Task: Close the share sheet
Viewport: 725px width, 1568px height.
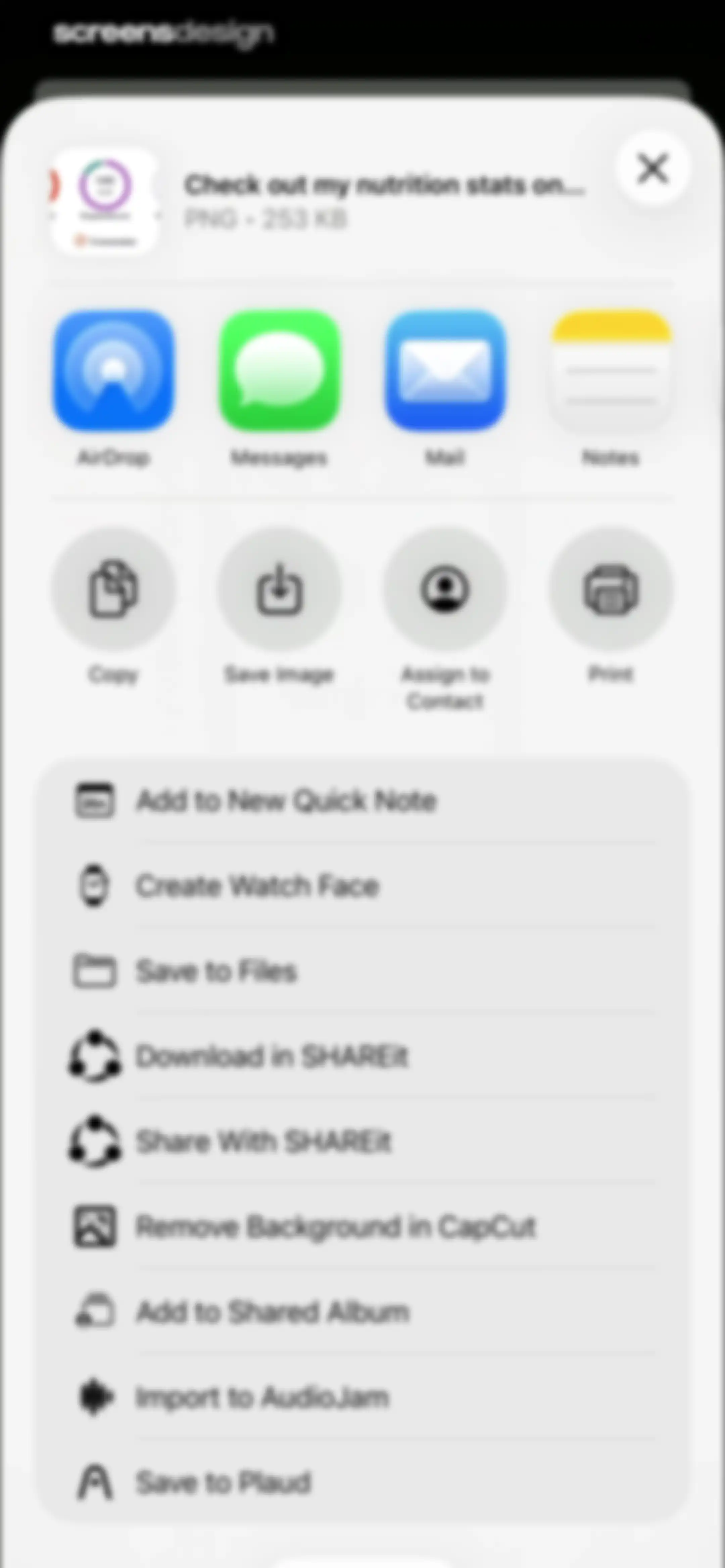Action: coord(652,168)
